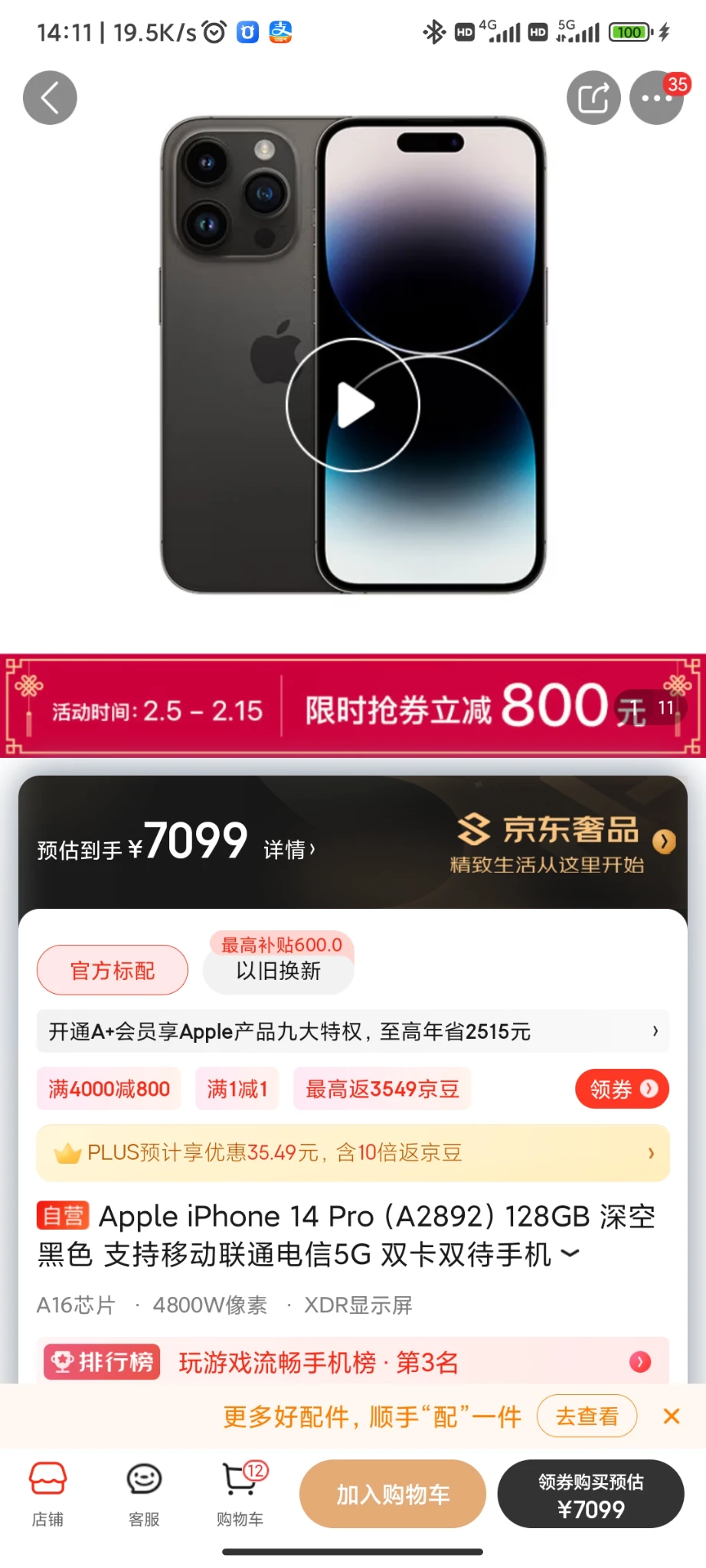Open the 玩游戏流畅手机榜 ranking
706x1568 pixels.
[x=352, y=1362]
